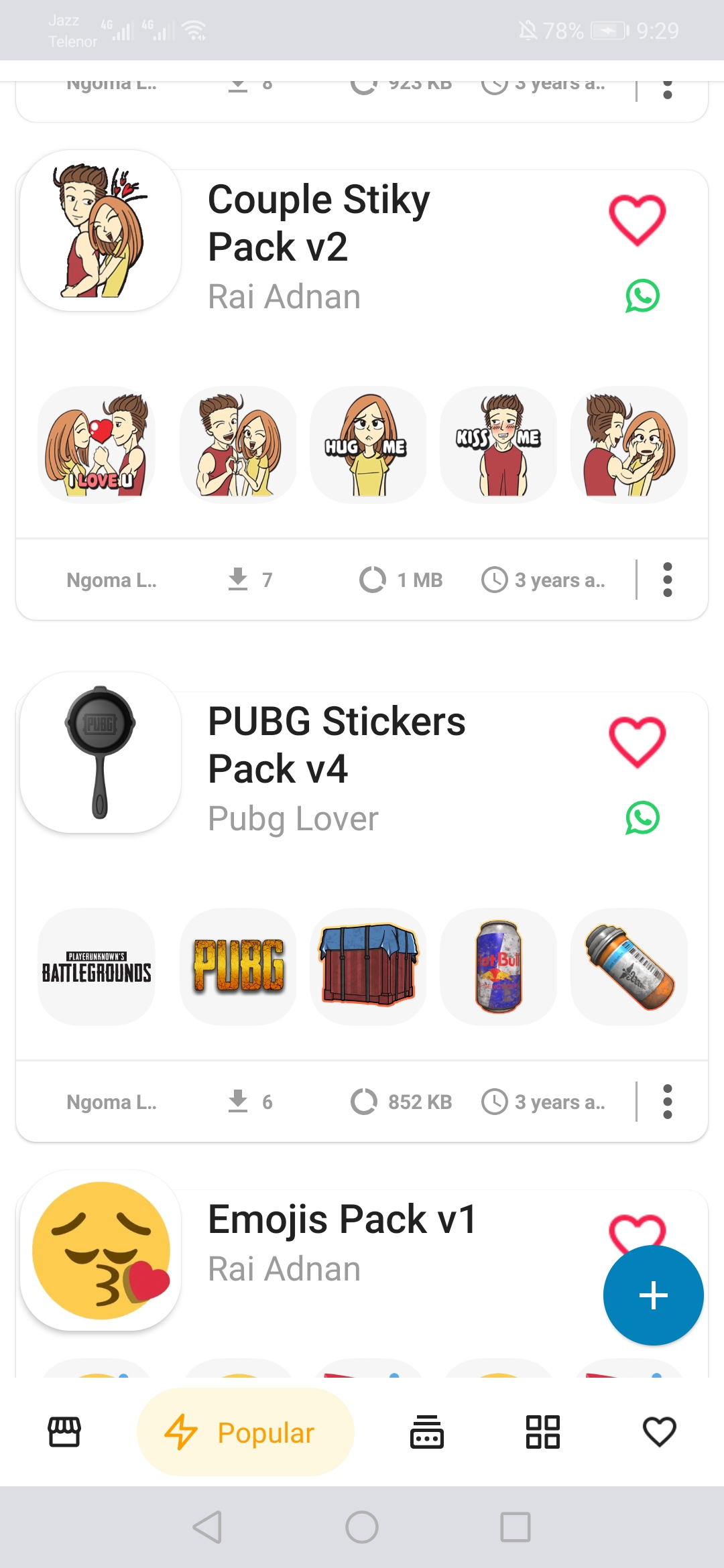View the Battlegrounds logo sticker
Image resolution: width=724 pixels, height=1568 pixels.
[x=97, y=966]
